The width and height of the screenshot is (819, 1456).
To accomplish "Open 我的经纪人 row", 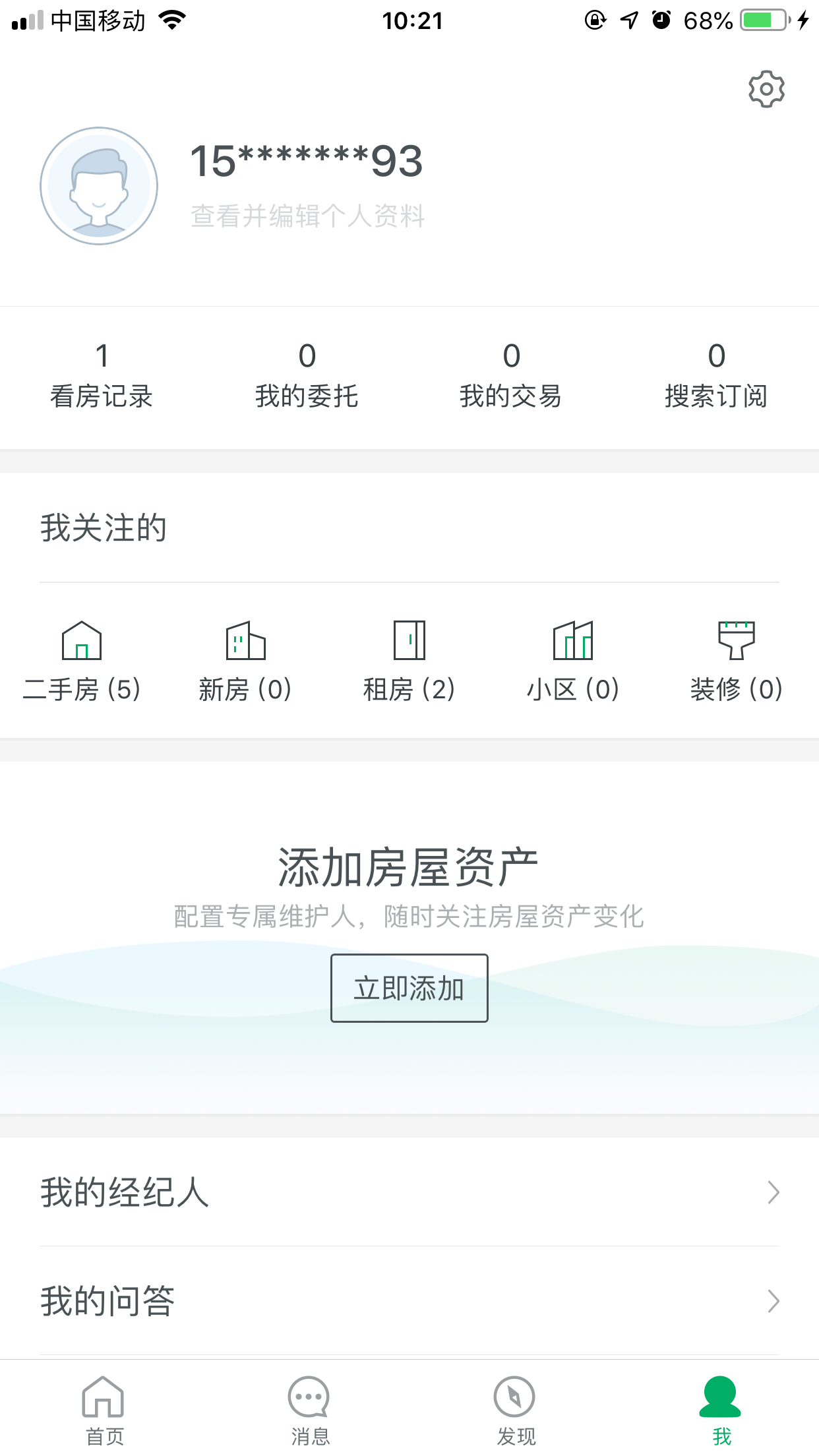I will pyautogui.click(x=409, y=1192).
